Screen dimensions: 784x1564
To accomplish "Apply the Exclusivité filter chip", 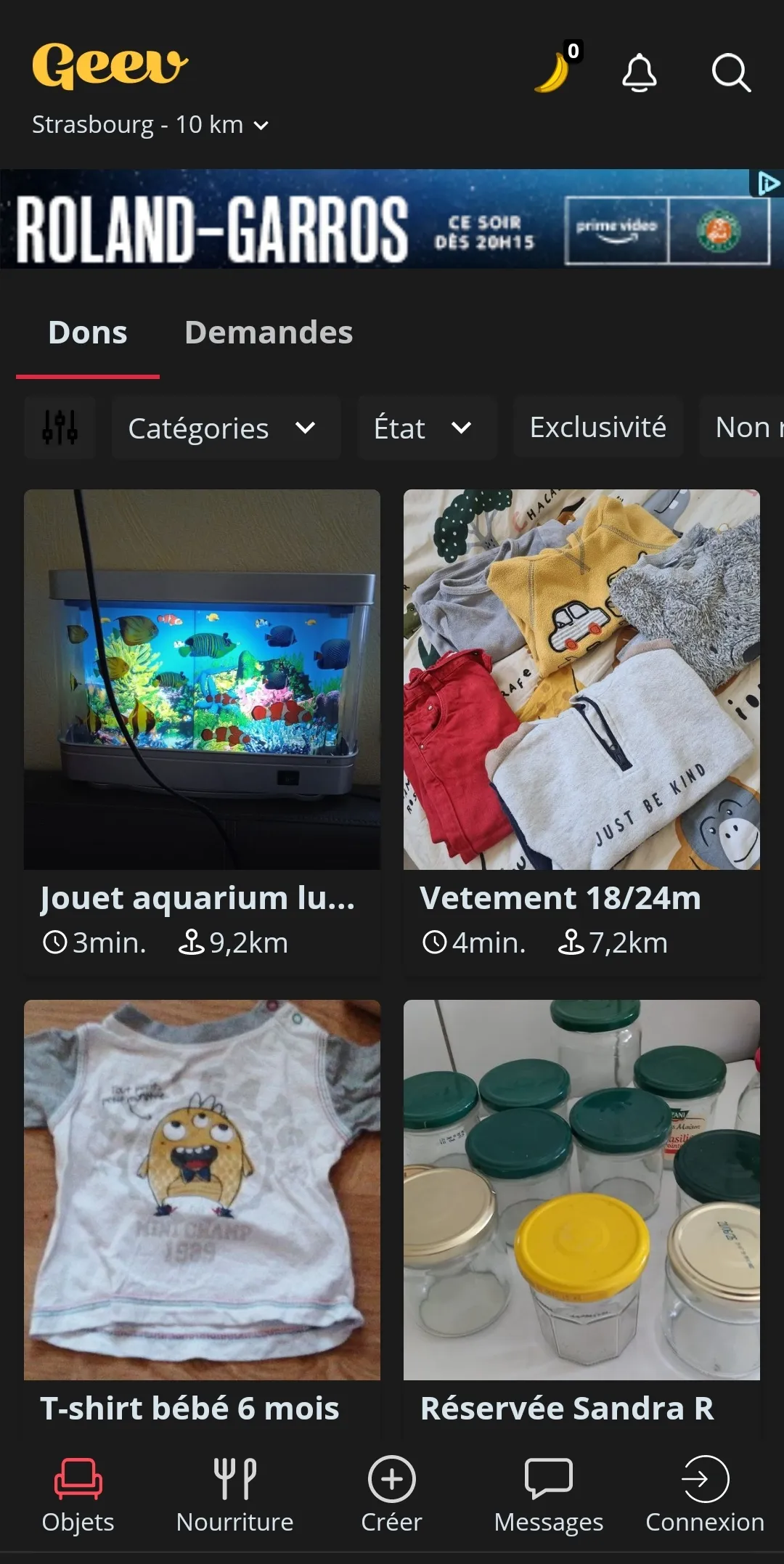I will point(597,428).
